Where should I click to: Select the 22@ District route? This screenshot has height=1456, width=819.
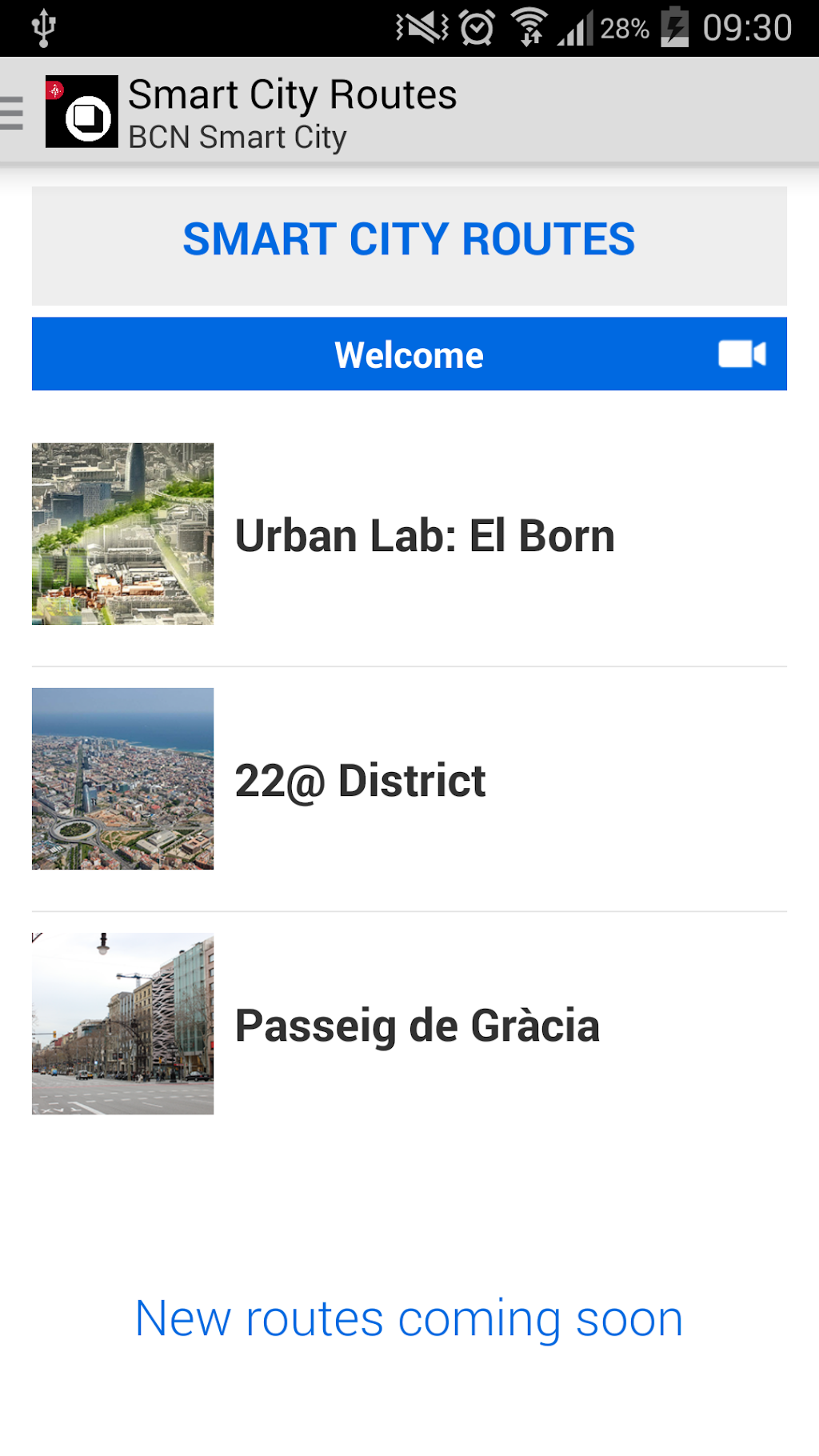[409, 779]
